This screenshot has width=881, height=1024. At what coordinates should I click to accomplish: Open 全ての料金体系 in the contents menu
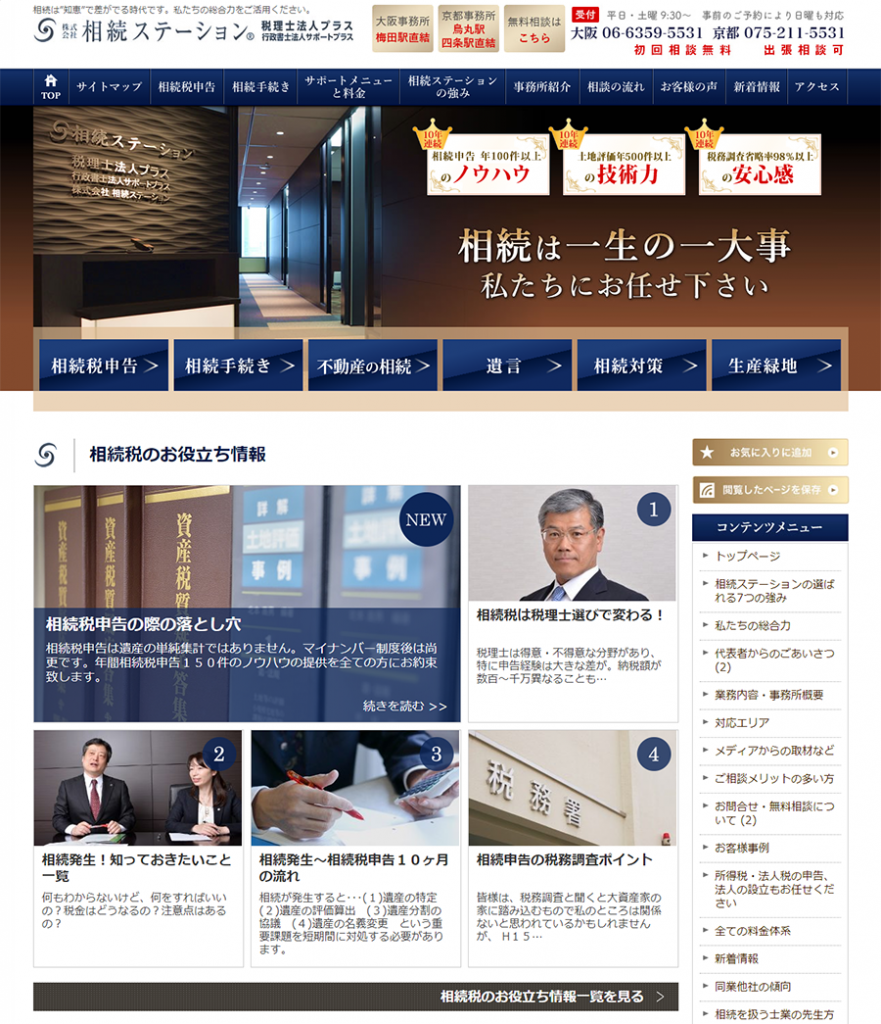(x=752, y=930)
